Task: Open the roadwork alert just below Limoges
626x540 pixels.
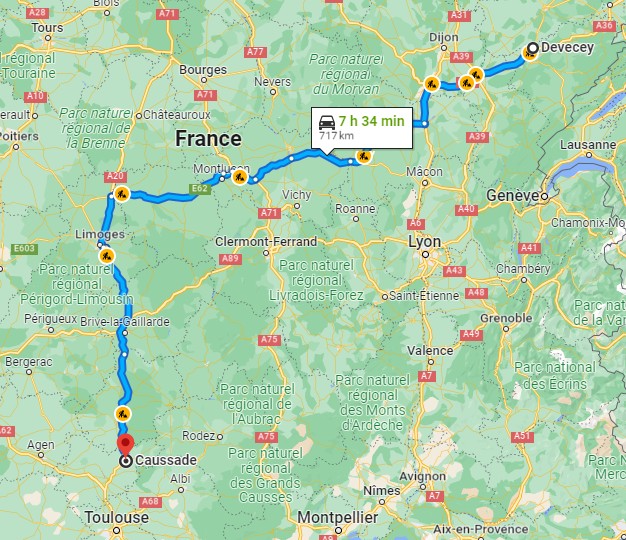Action: click(107, 256)
